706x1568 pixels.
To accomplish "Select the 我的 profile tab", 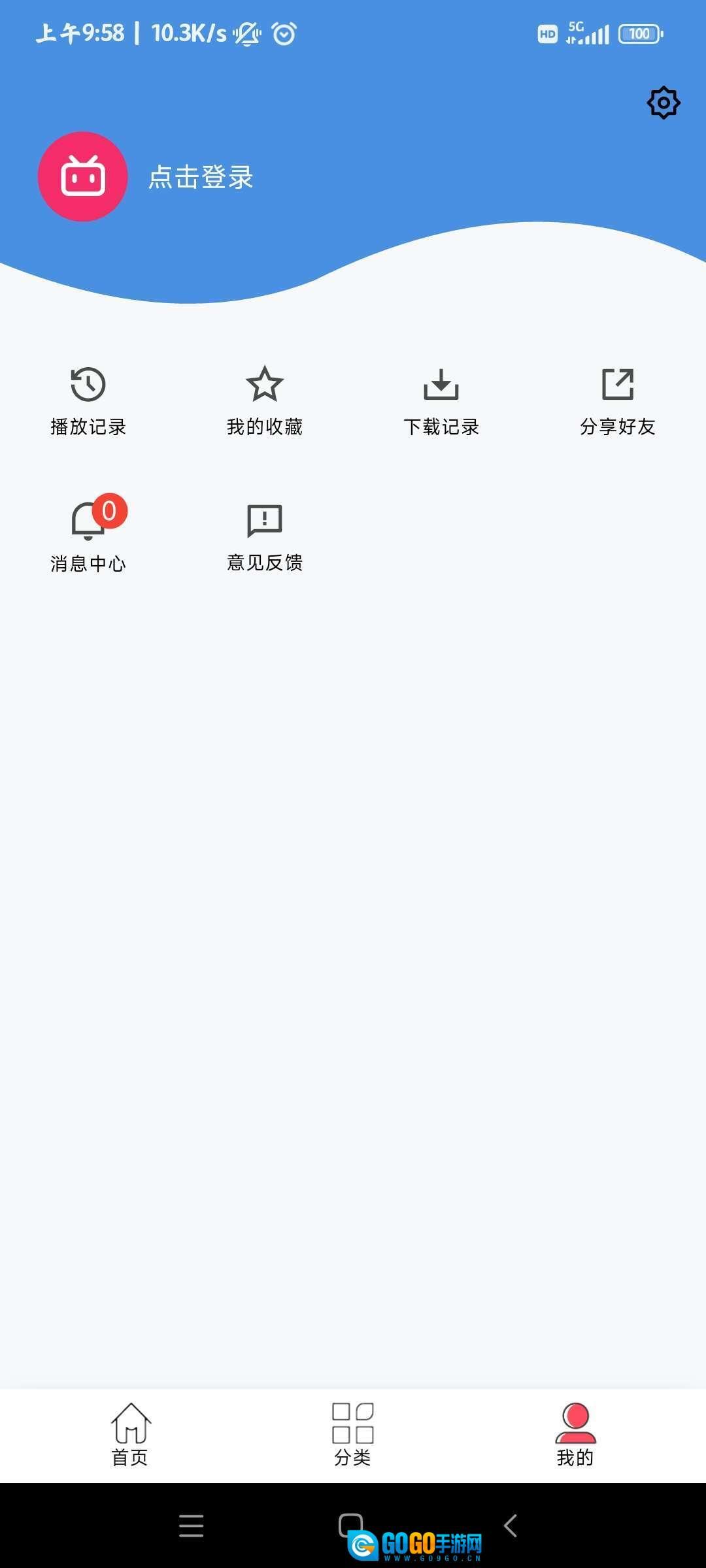I will pyautogui.click(x=575, y=1435).
